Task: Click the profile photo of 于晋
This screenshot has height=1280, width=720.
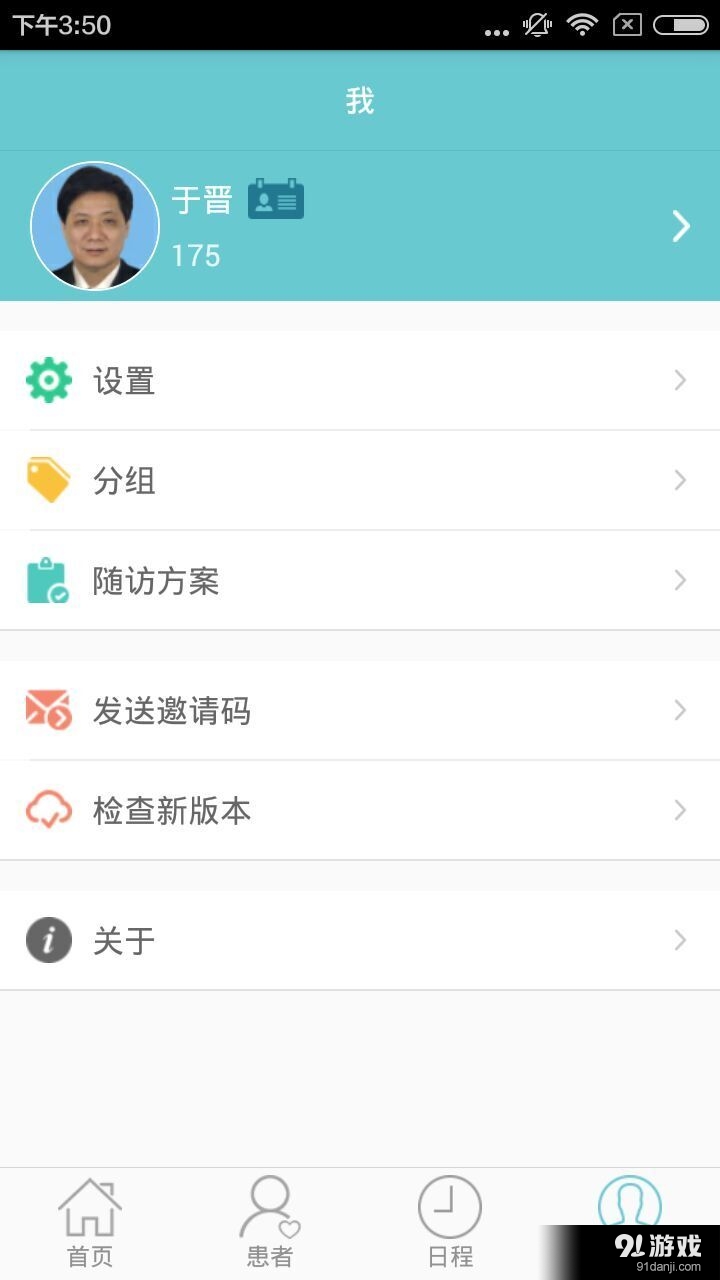Action: click(94, 226)
